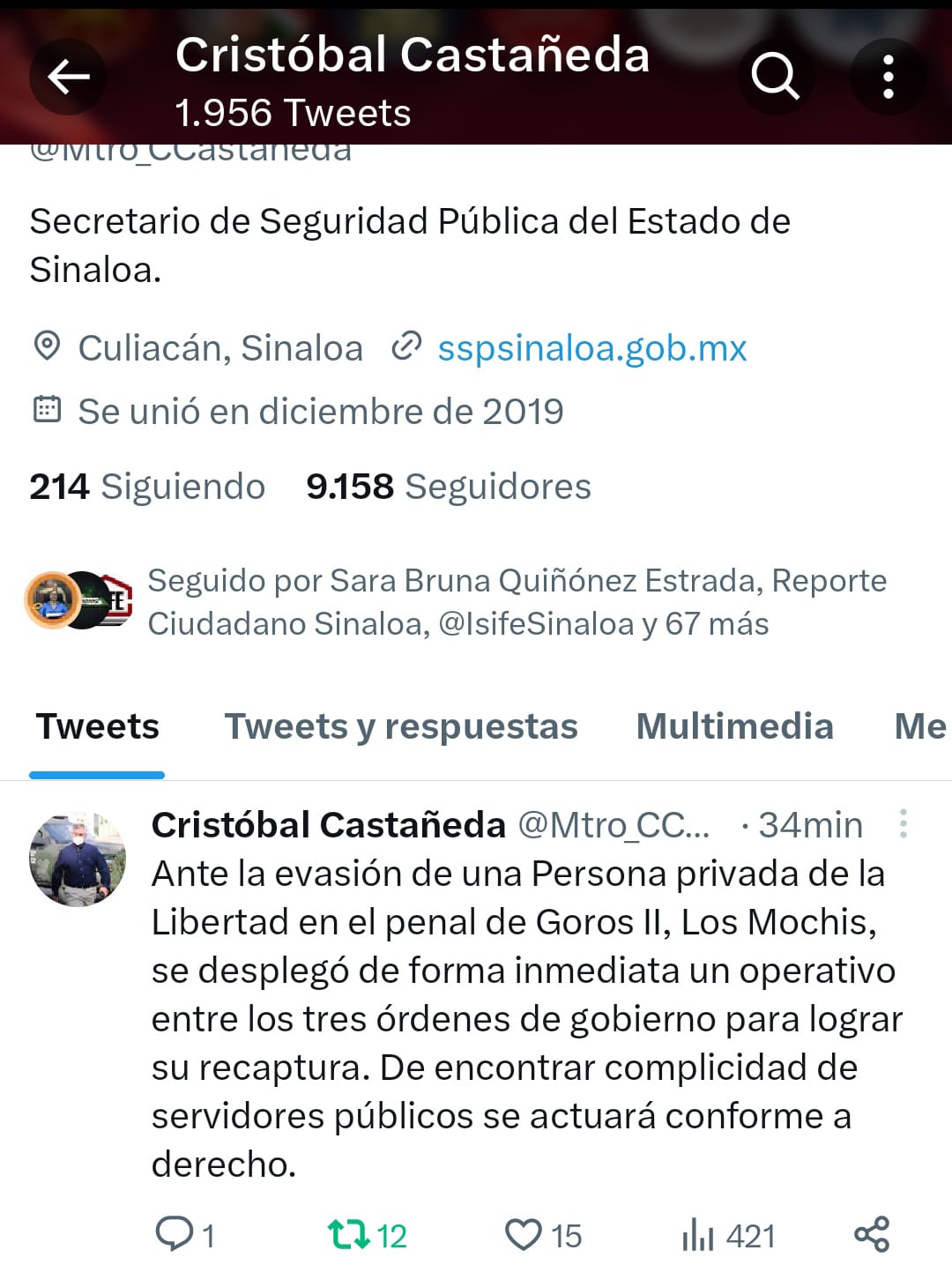
Task: Open the tweet about Goros II evasion
Action: [x=526, y=1018]
